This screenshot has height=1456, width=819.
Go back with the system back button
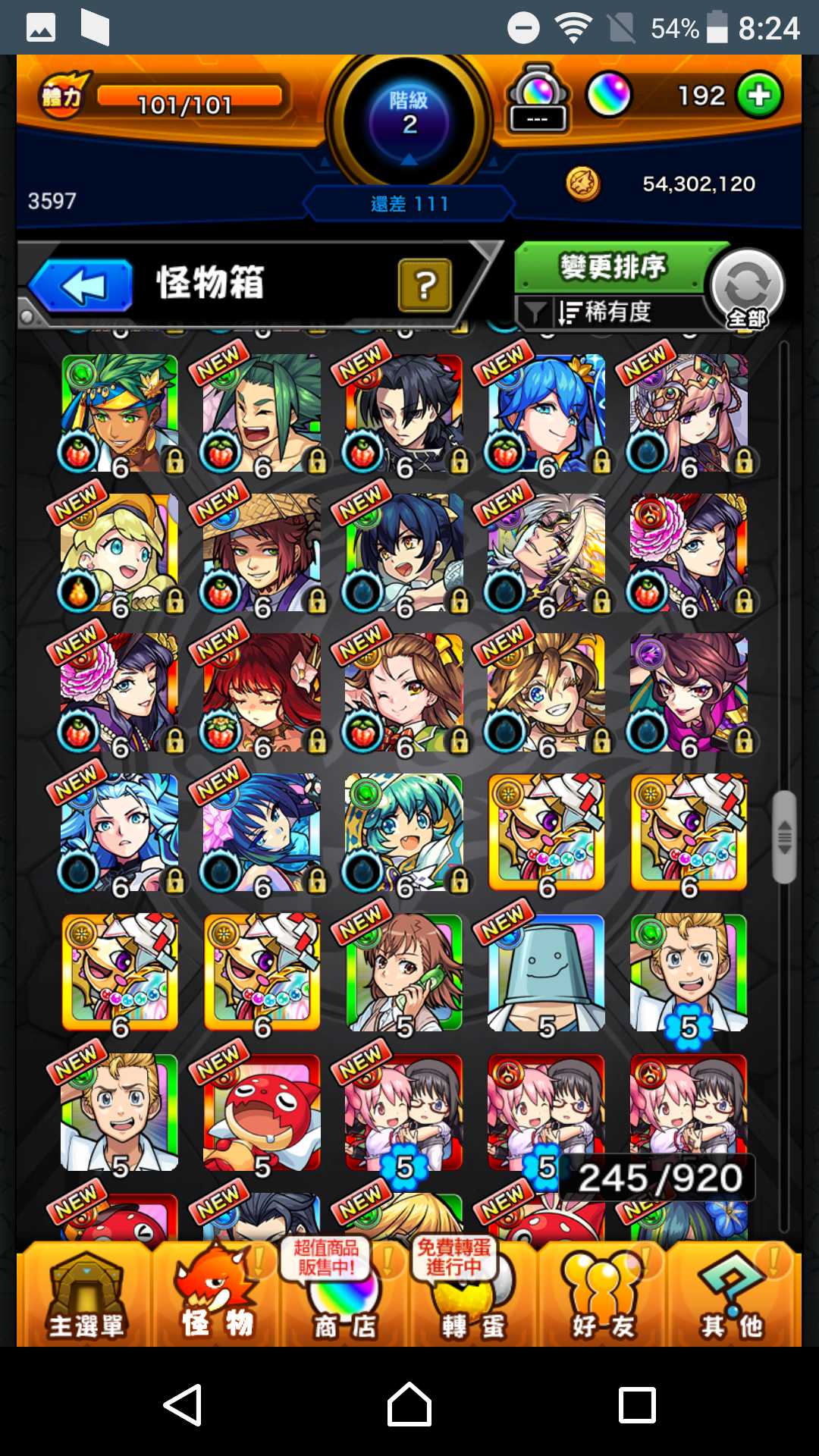coord(183,1404)
